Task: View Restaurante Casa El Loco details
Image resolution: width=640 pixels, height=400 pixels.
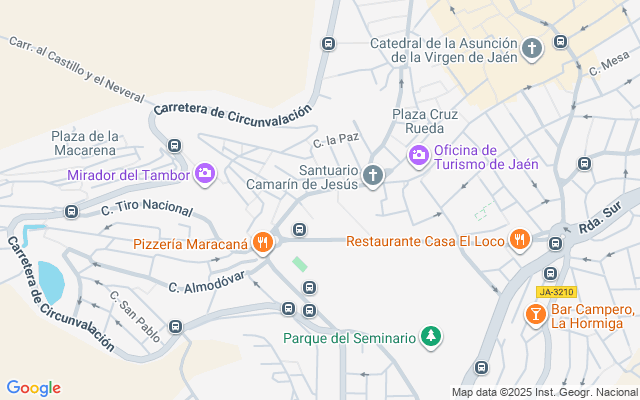Action: (x=519, y=240)
